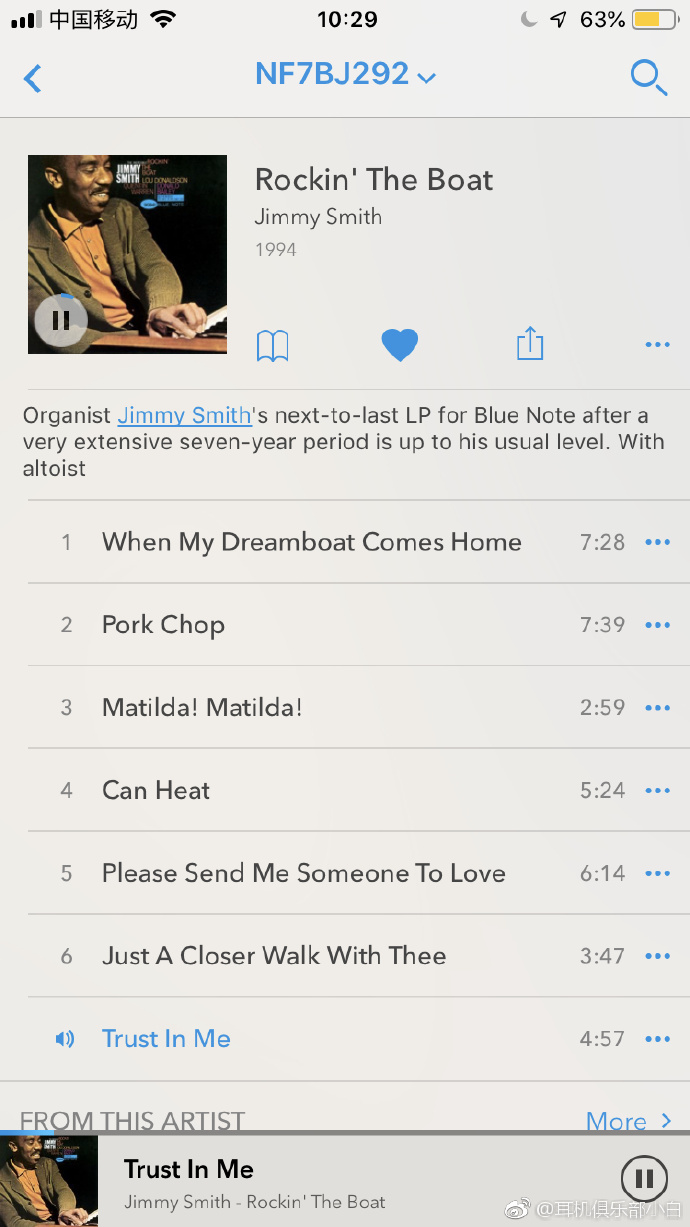Open the album review book icon
This screenshot has height=1227, width=690.
(x=272, y=346)
